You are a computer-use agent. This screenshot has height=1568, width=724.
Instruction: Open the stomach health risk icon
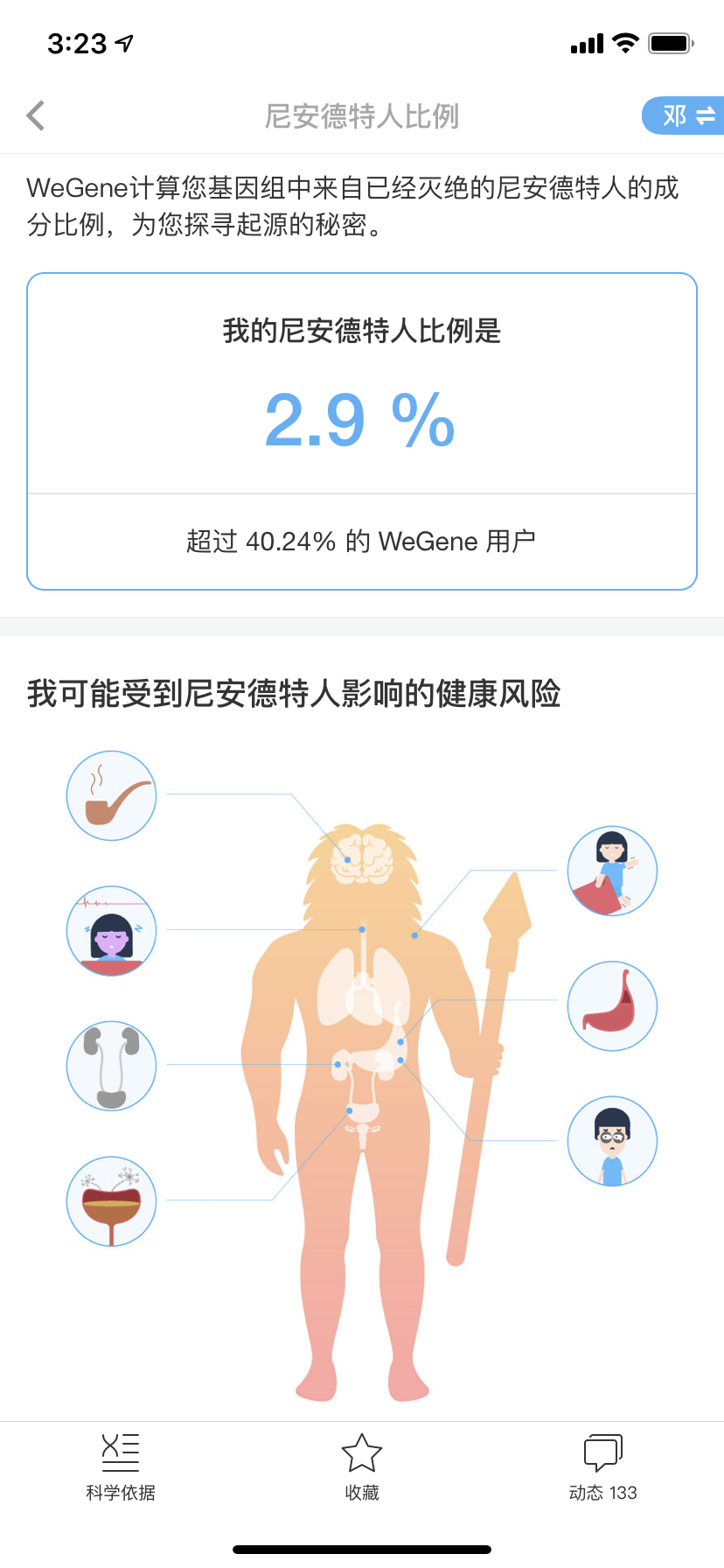[612, 1006]
